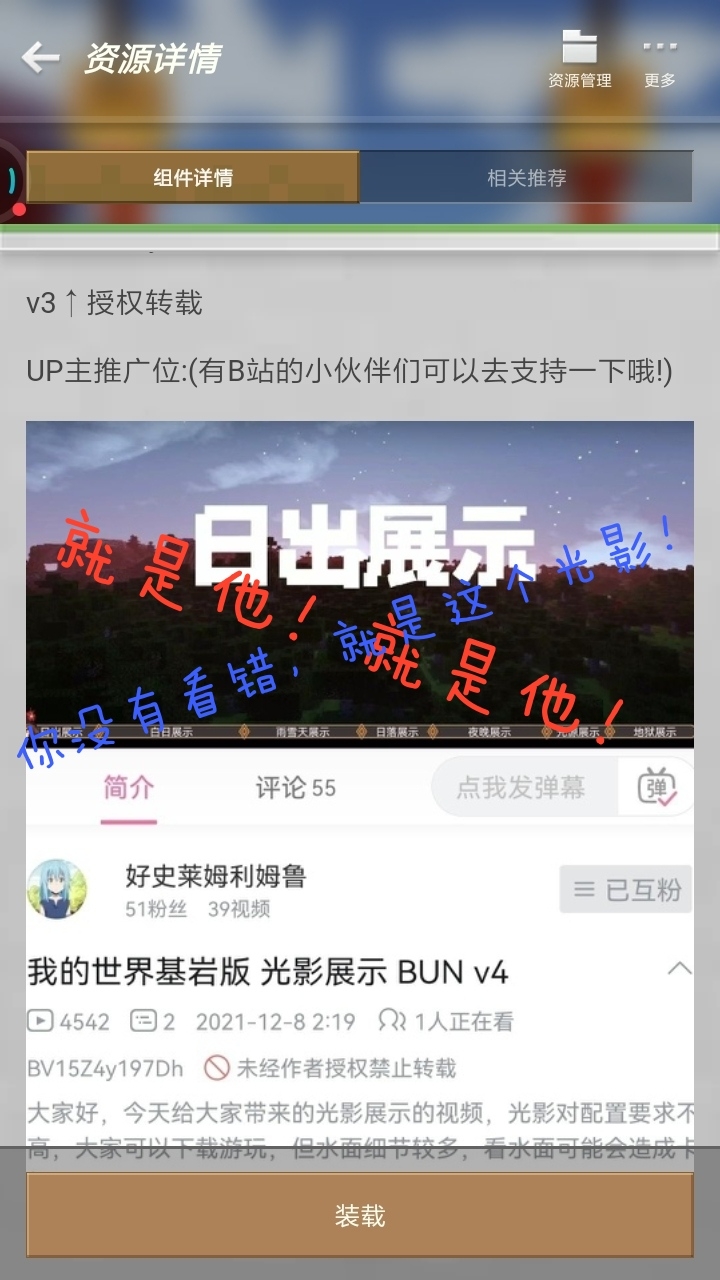Switch to the 组件详情 tab

coord(193,178)
